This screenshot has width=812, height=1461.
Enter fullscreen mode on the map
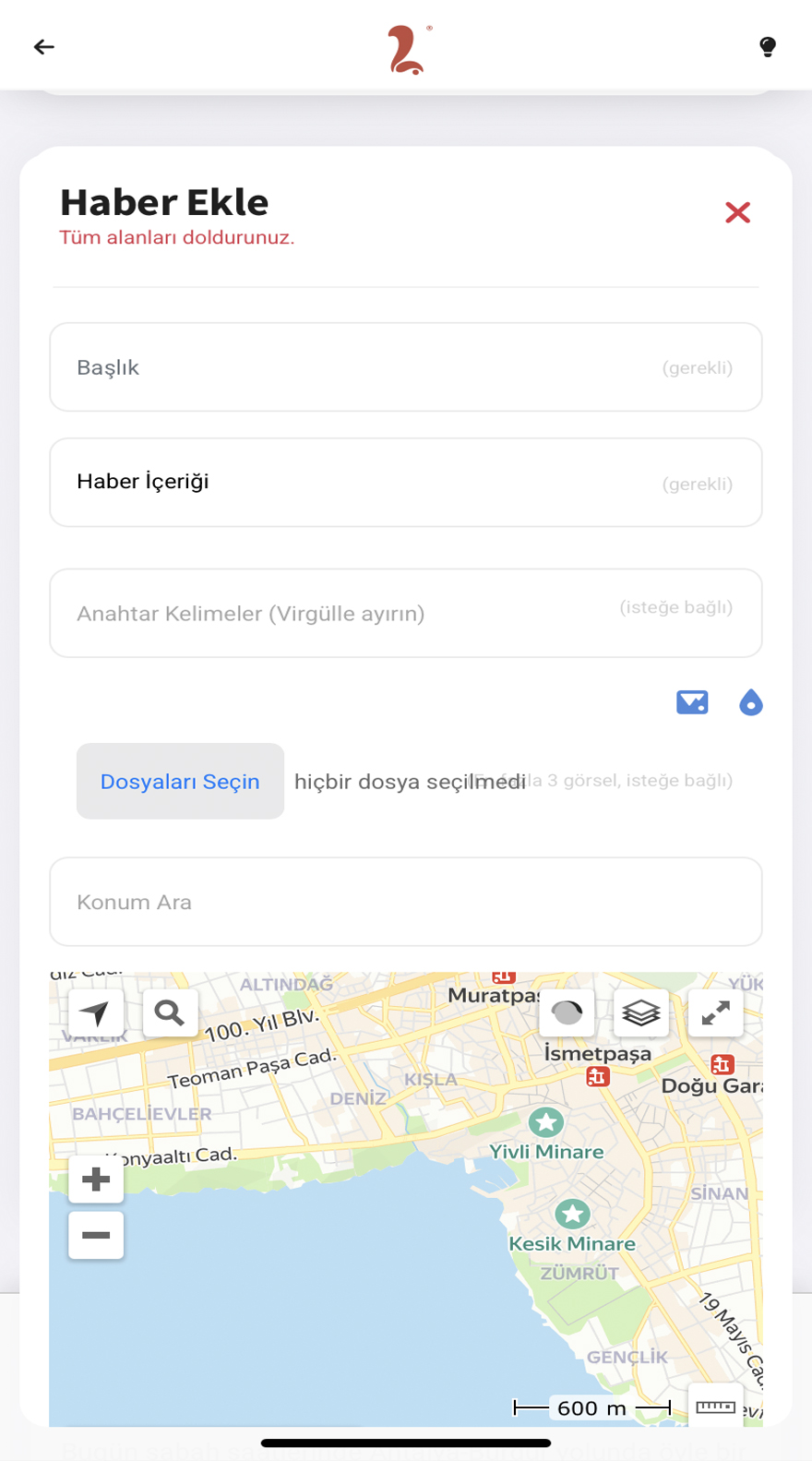point(716,1012)
